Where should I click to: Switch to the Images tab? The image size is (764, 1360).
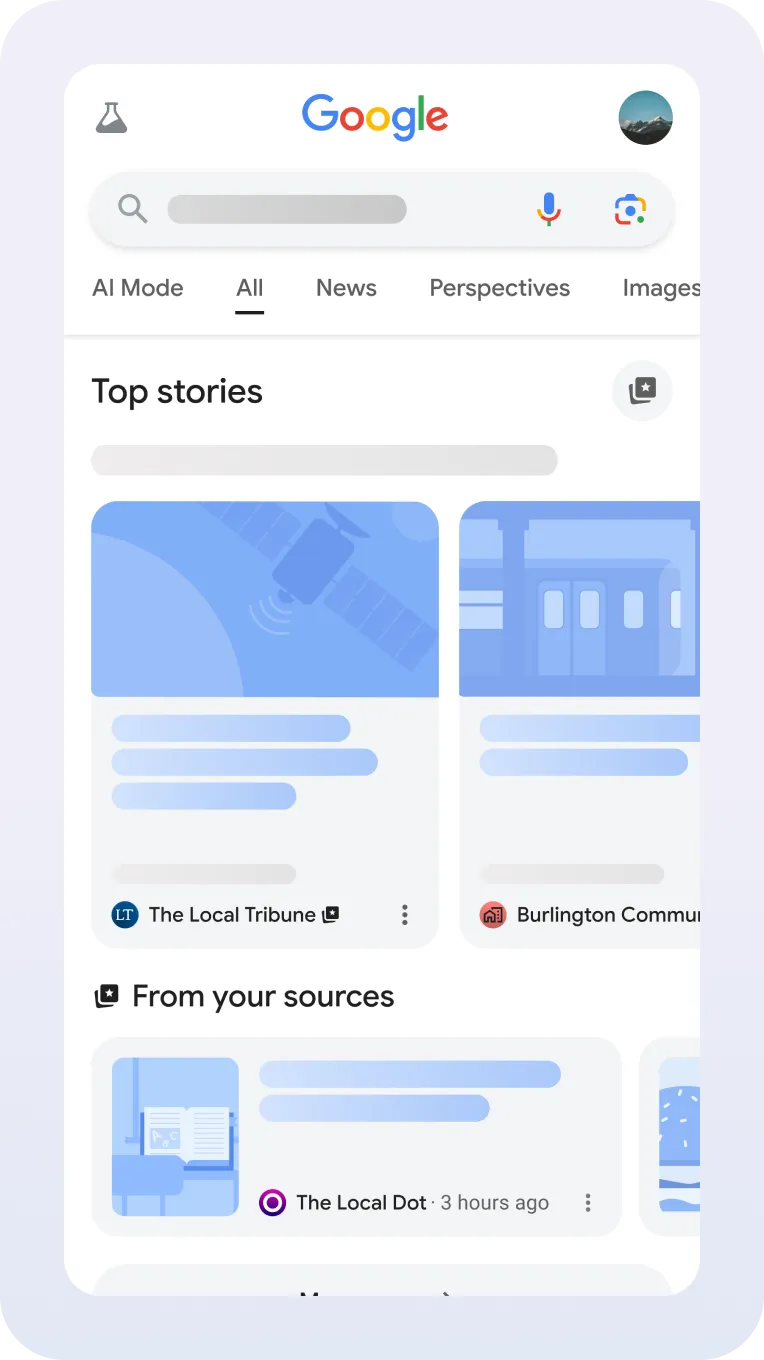(x=660, y=288)
